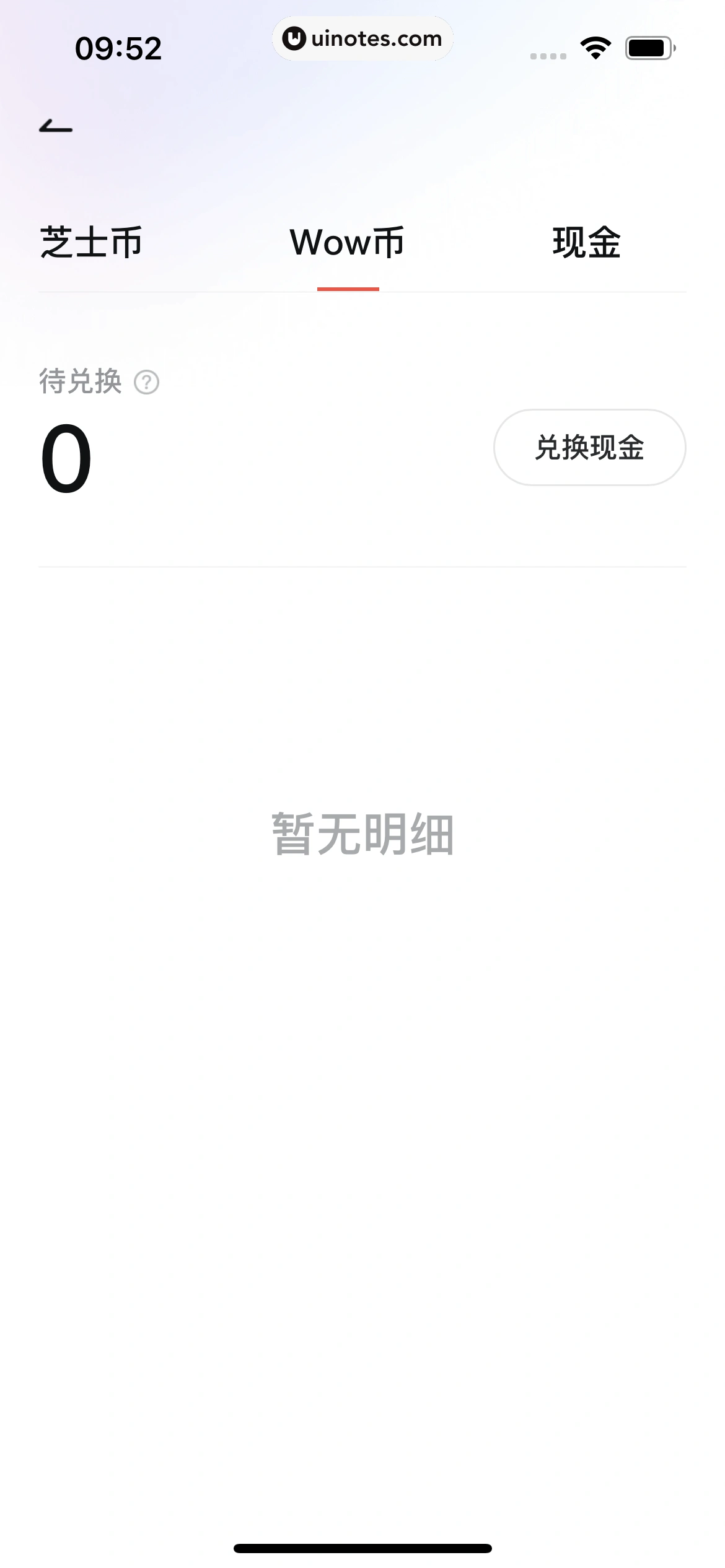The width and height of the screenshot is (725, 1568).
Task: Tap the back arrow to exit wallet page
Action: 55,124
